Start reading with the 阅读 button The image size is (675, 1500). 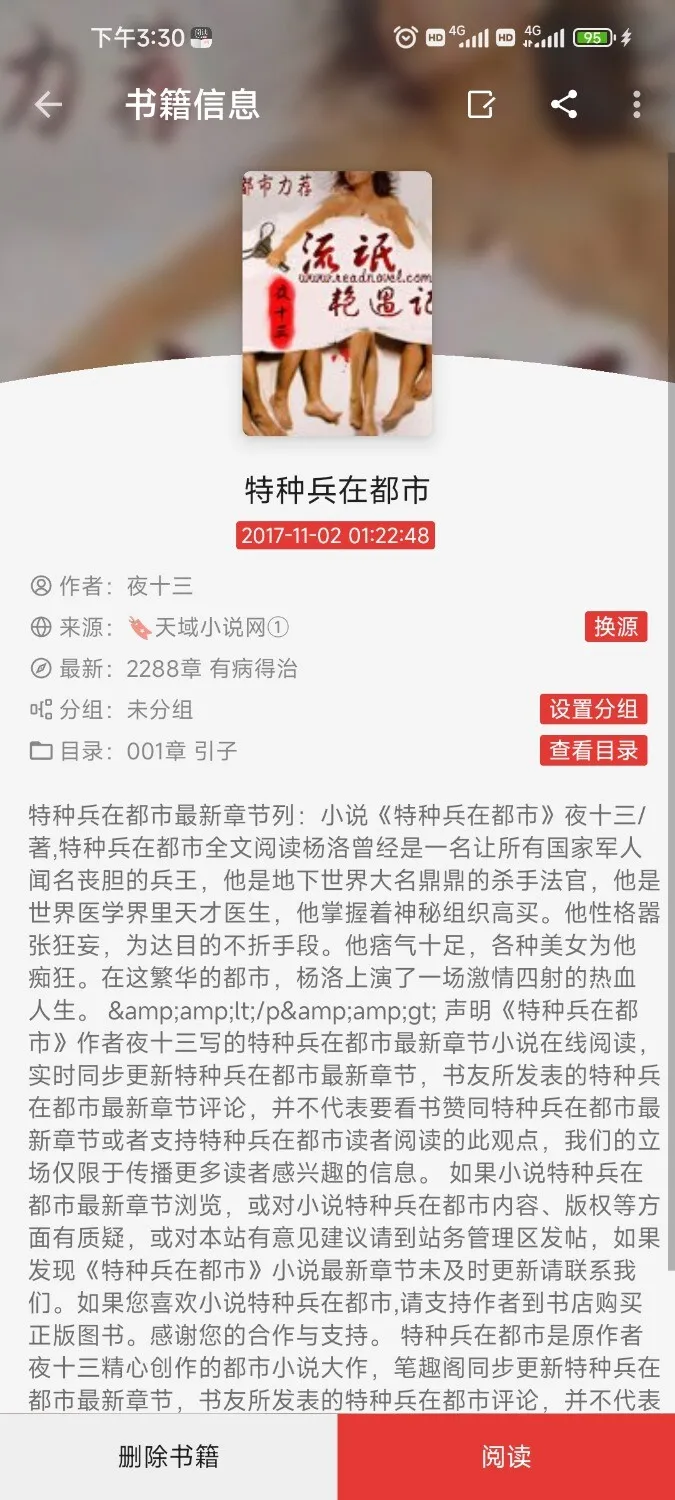coord(506,1456)
